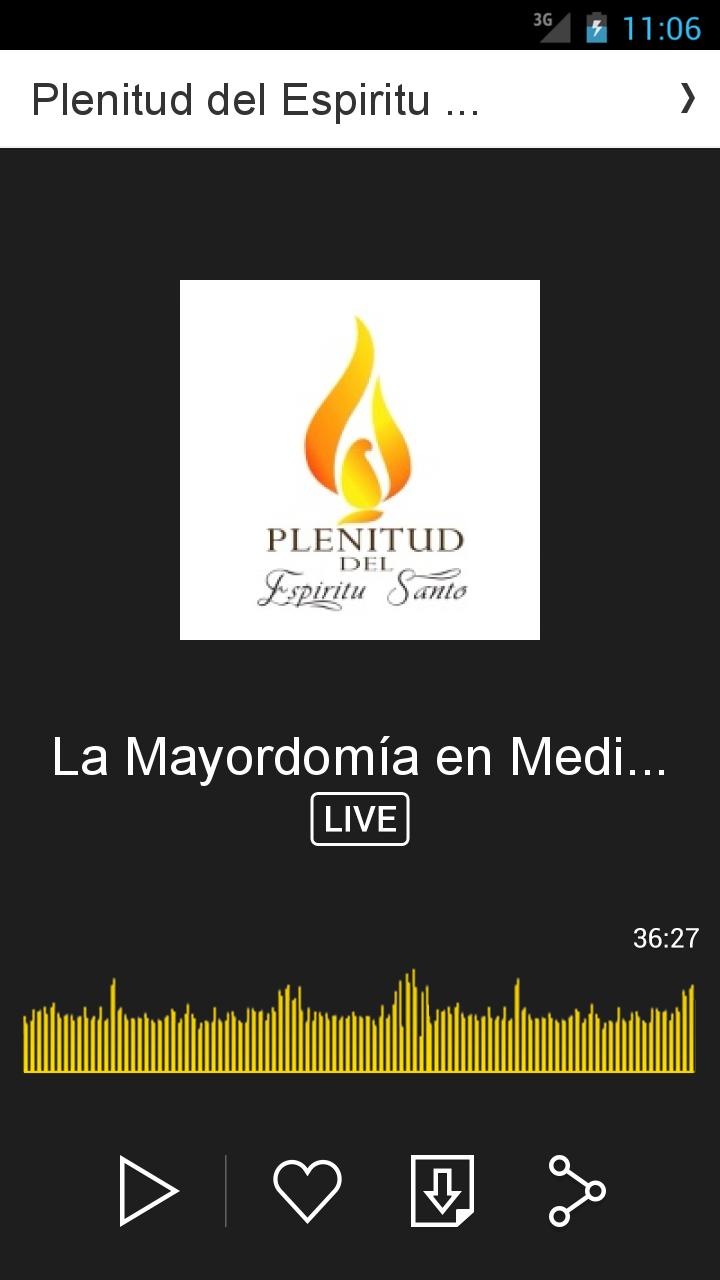720x1280 pixels.
Task: Expand the station details with the chevron arrow
Action: pyautogui.click(x=687, y=99)
